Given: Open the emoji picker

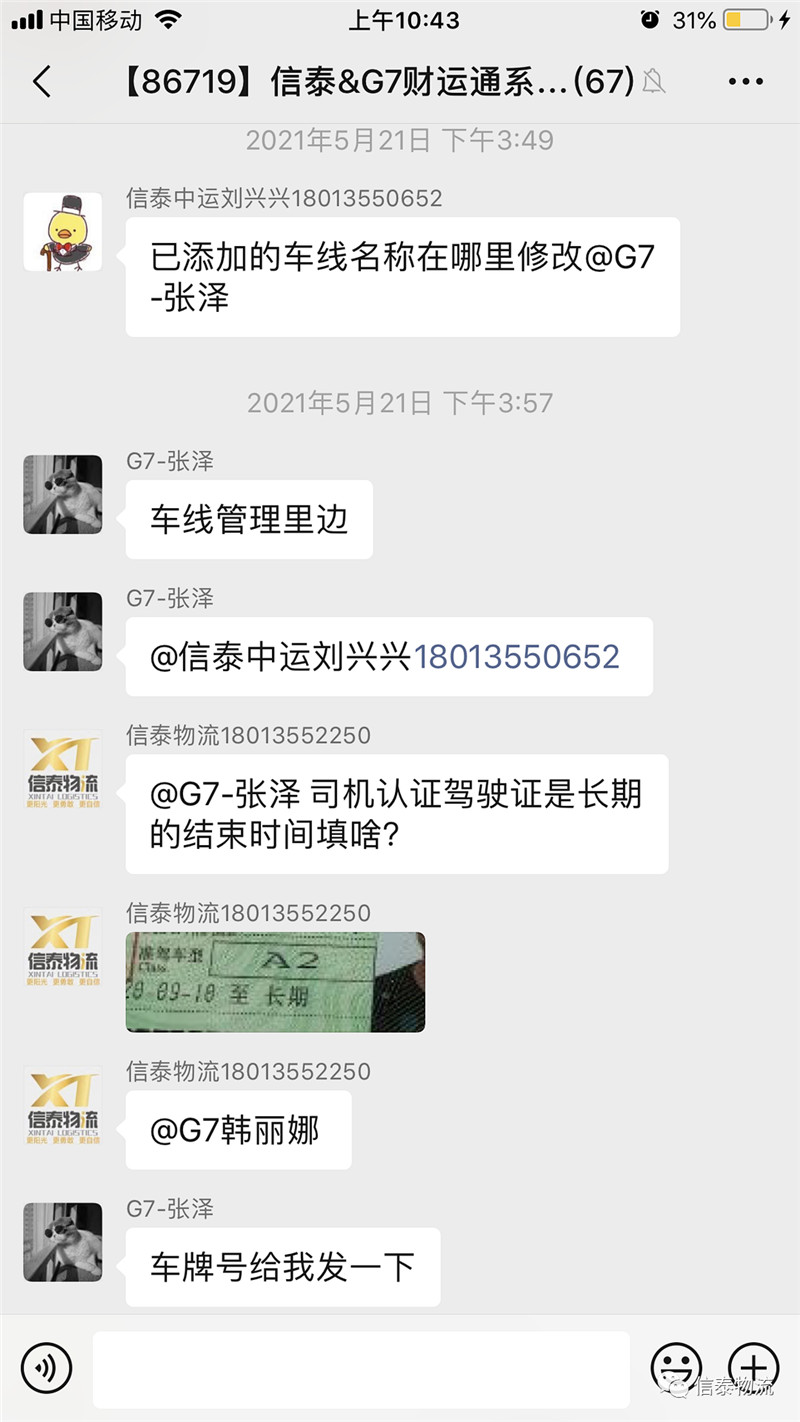Looking at the screenshot, I should (x=676, y=1367).
